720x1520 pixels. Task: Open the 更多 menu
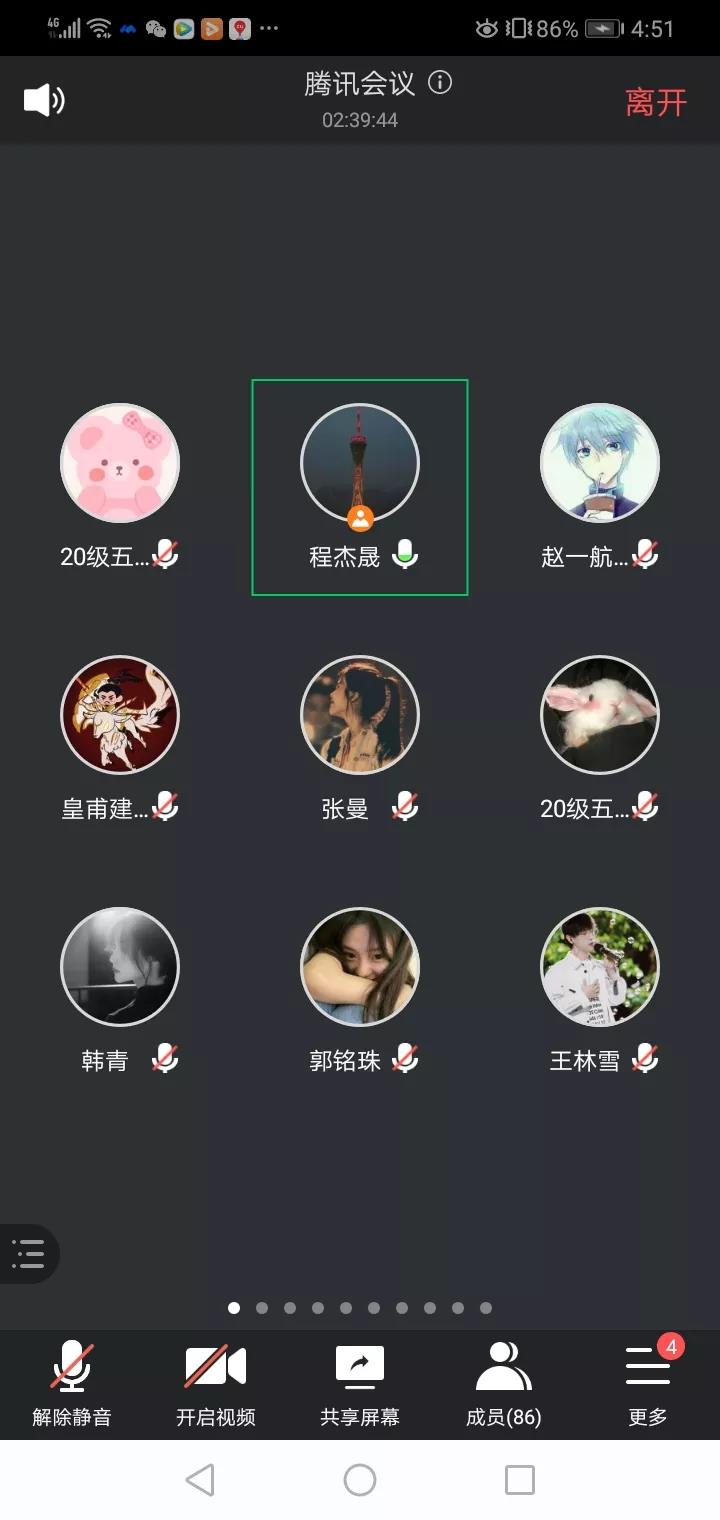[648, 1383]
